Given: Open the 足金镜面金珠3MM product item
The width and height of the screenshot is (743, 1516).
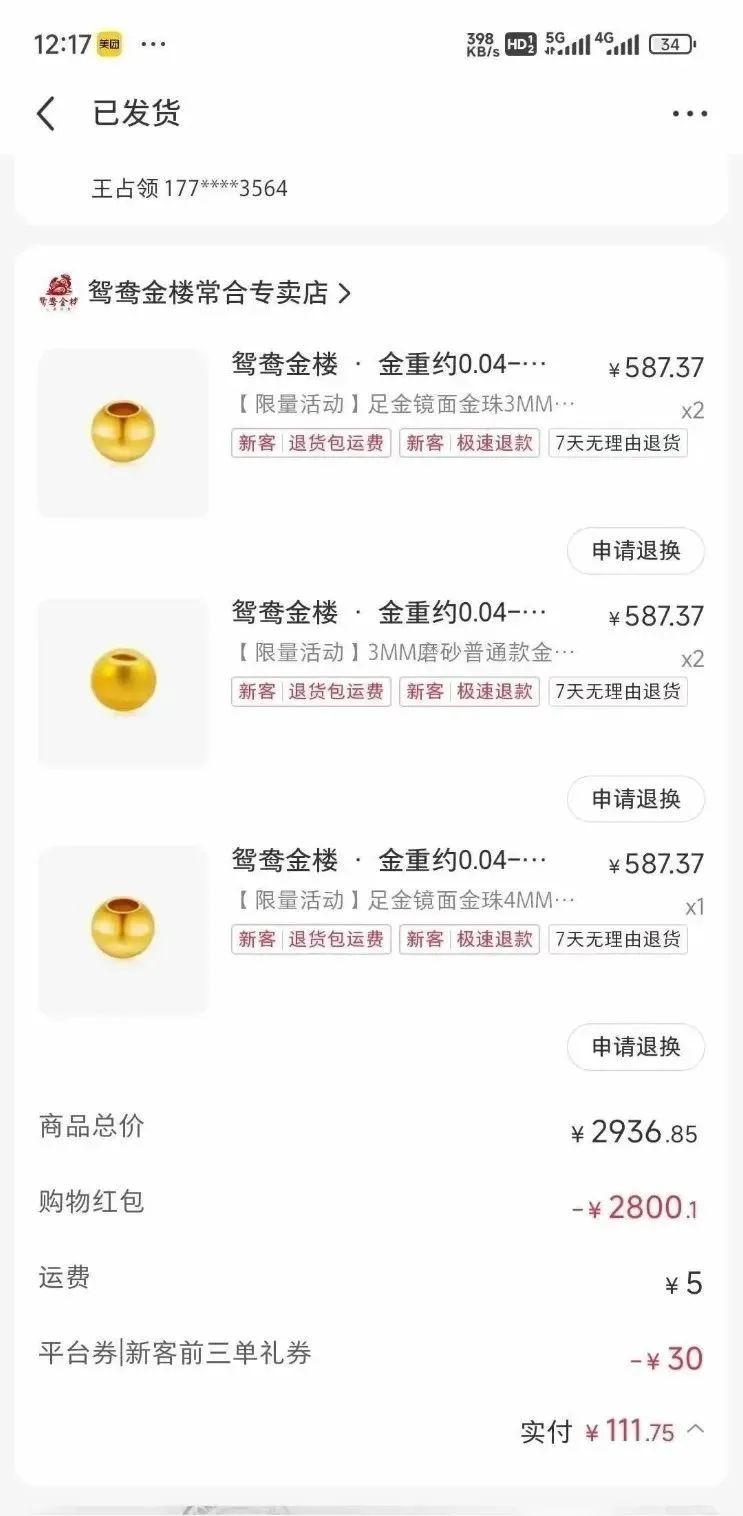Looking at the screenshot, I should 372,433.
